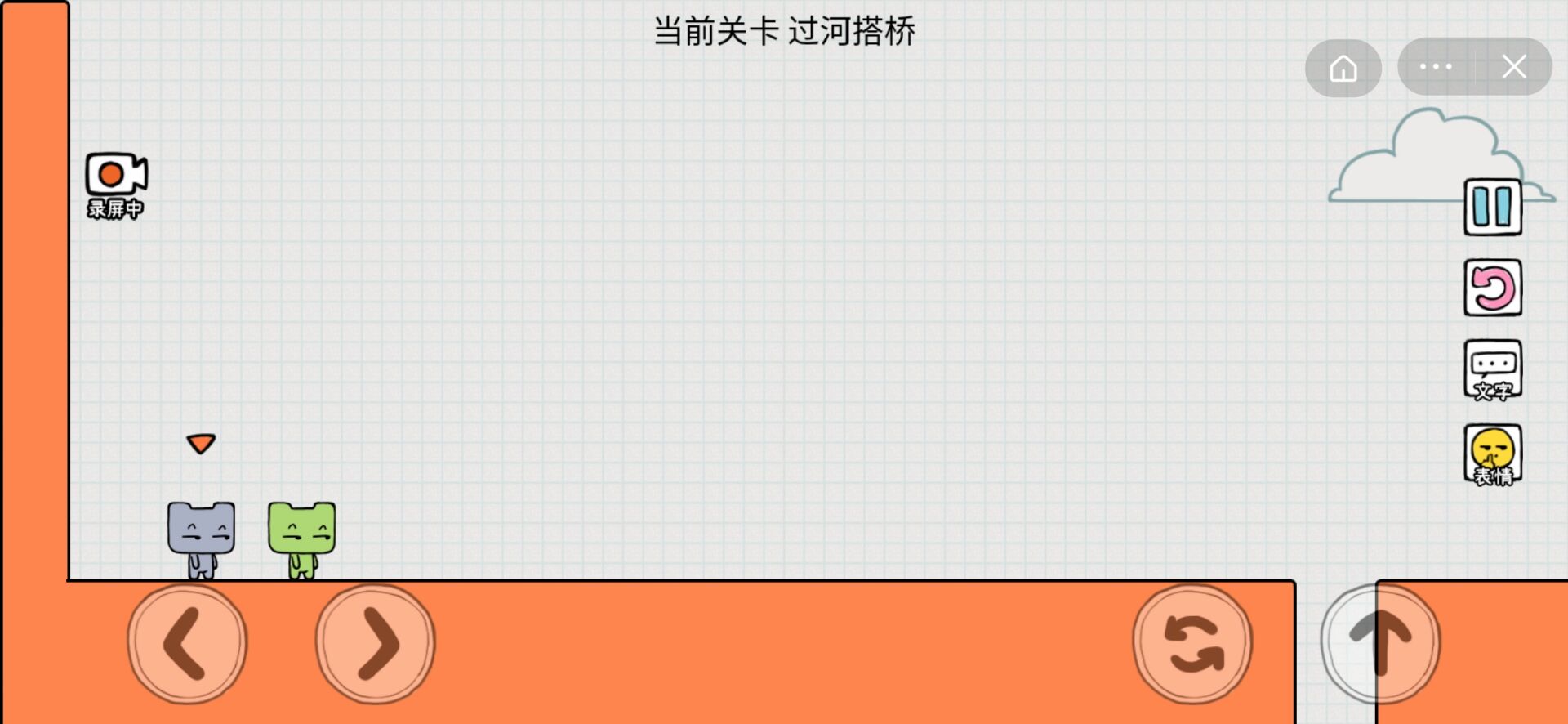Go to the mini program home
1568x724 pixels.
click(1343, 68)
